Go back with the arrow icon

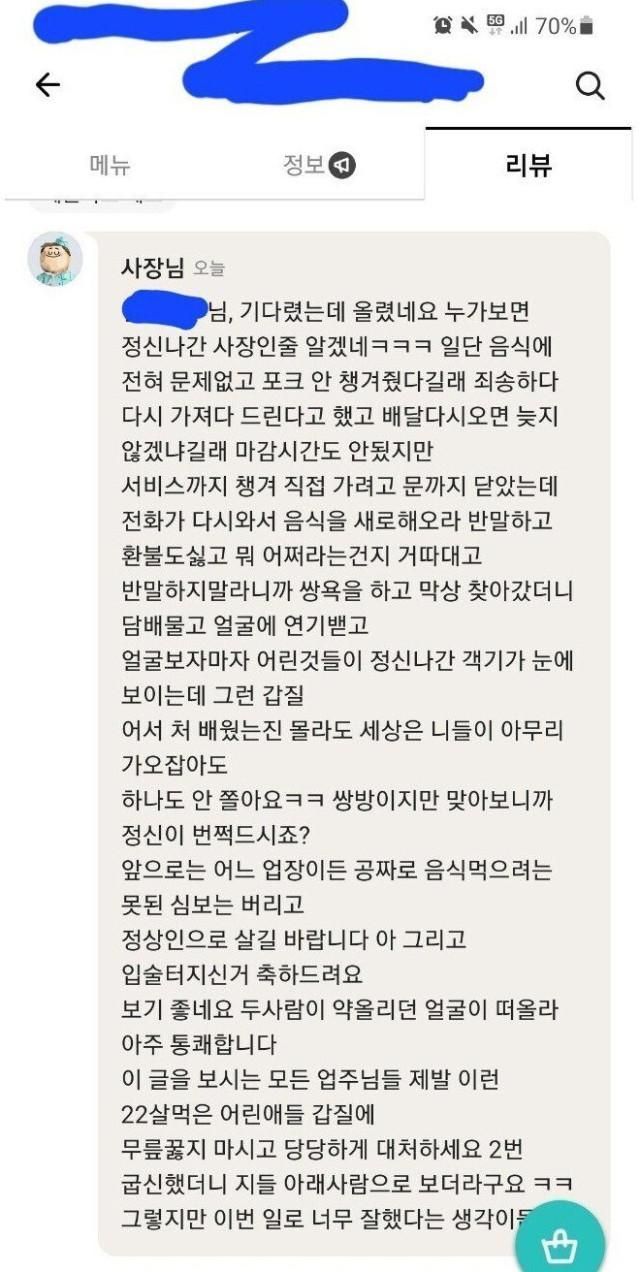pos(47,86)
